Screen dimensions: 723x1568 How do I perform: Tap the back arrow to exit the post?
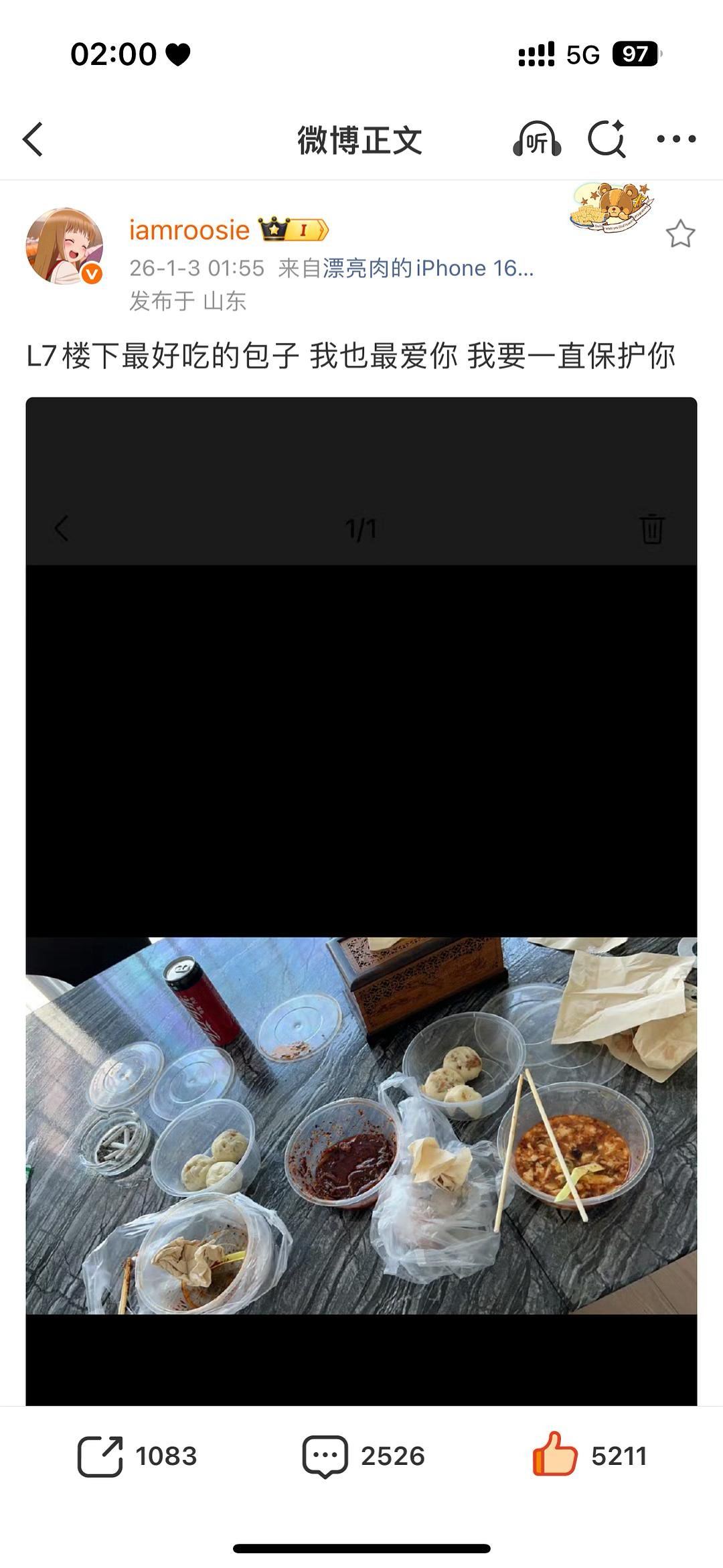[x=32, y=138]
